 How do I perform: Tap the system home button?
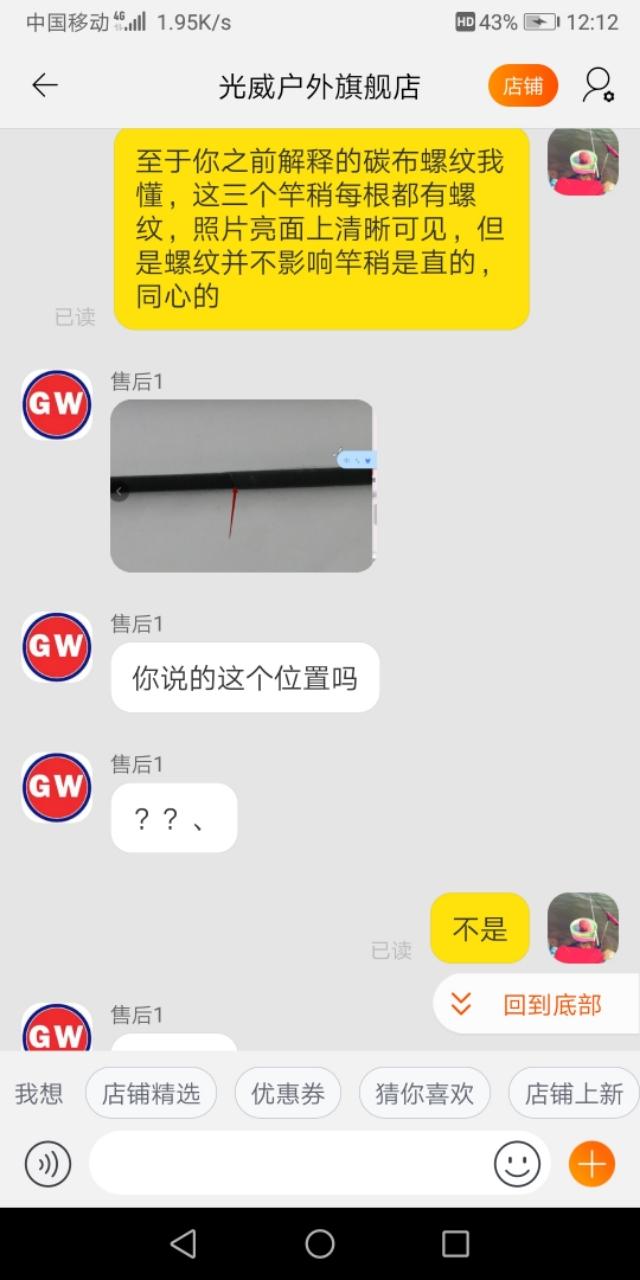tap(320, 1244)
